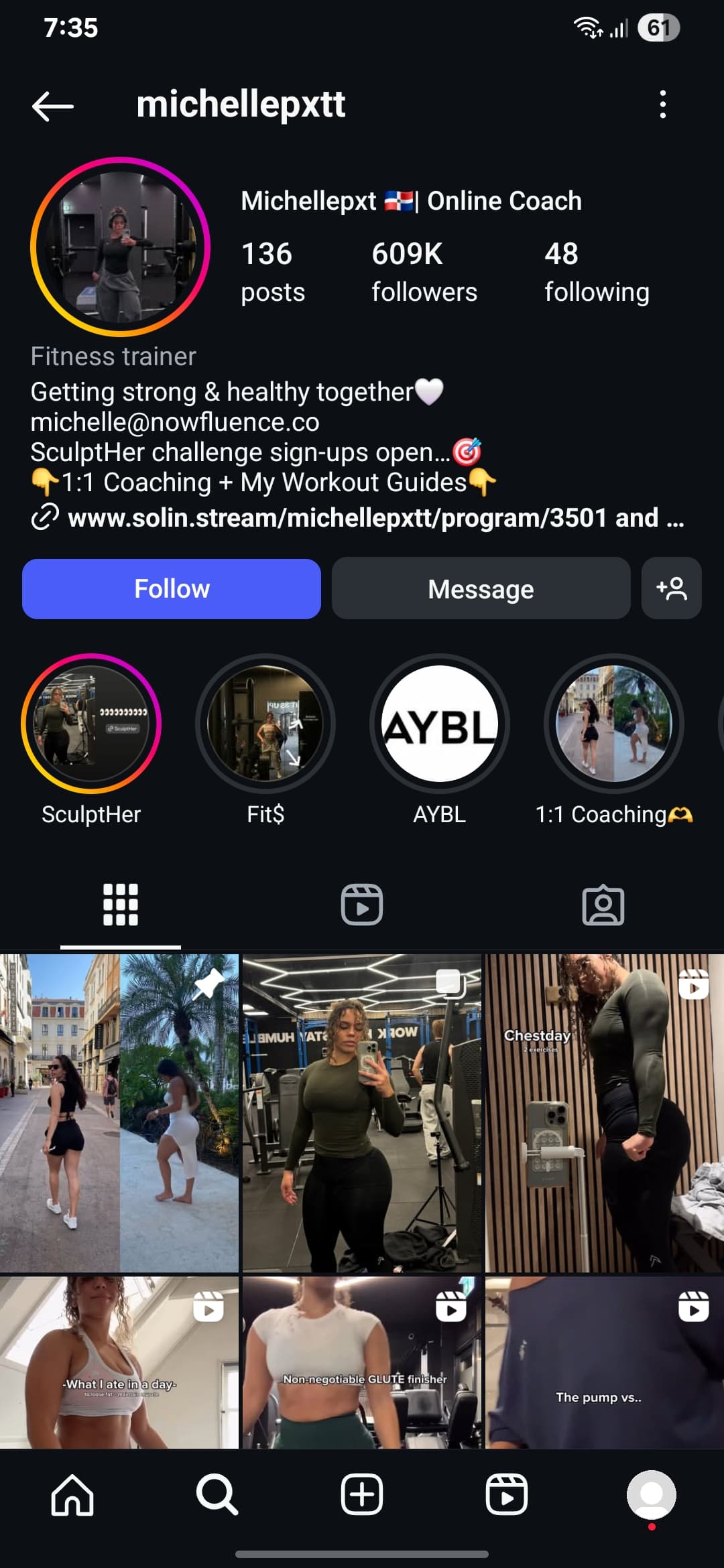Switch to the reels tab on profile

pos(362,905)
